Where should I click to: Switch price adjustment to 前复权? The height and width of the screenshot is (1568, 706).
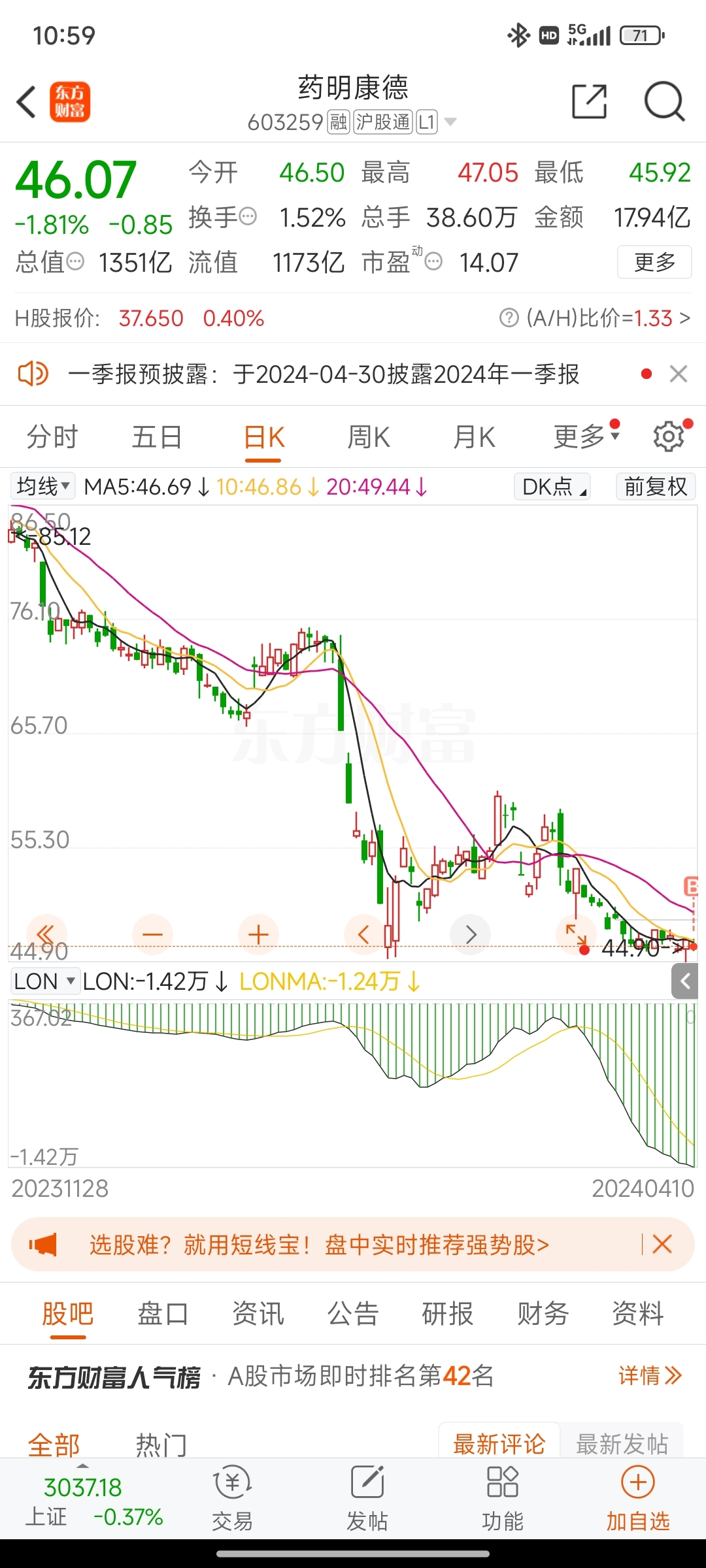pos(655,487)
